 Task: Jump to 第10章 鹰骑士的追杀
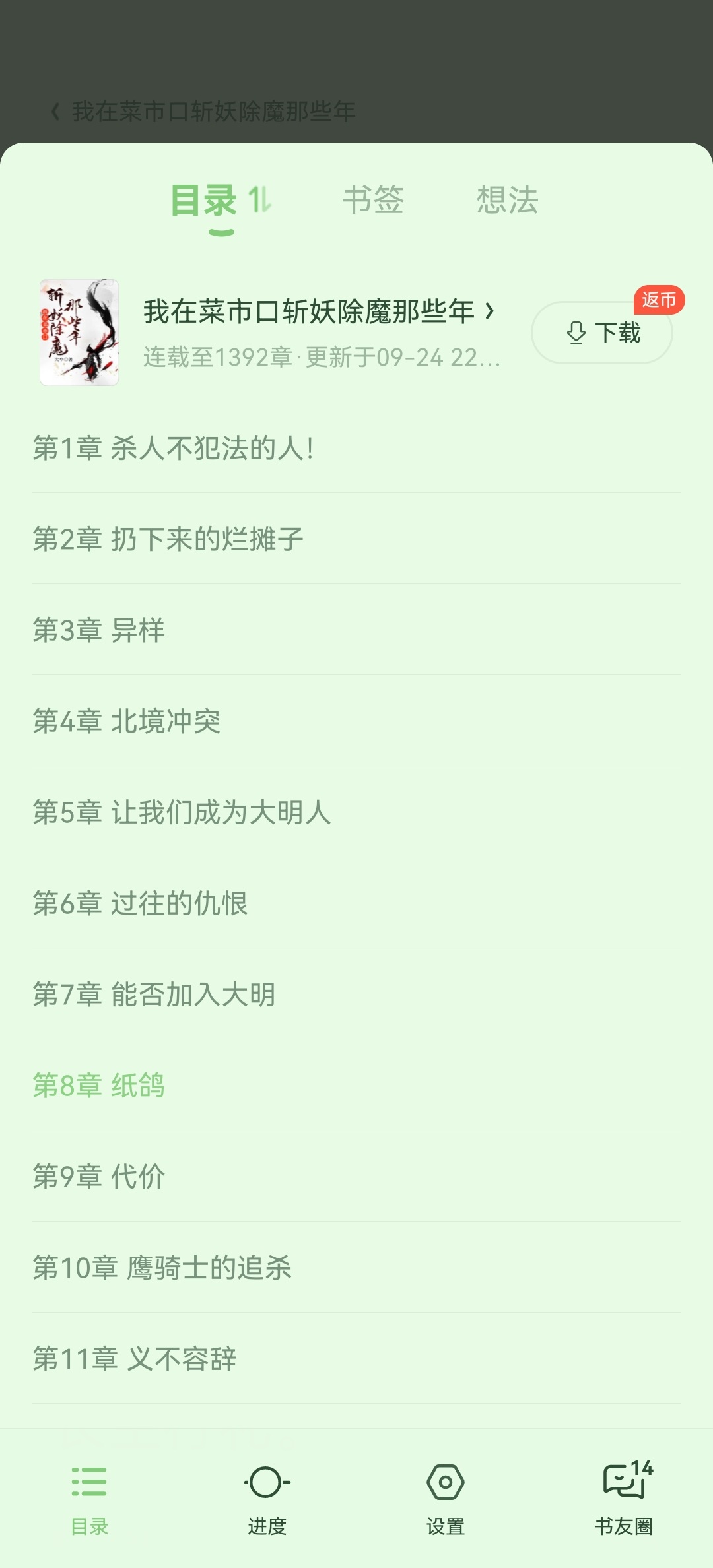click(x=162, y=1268)
